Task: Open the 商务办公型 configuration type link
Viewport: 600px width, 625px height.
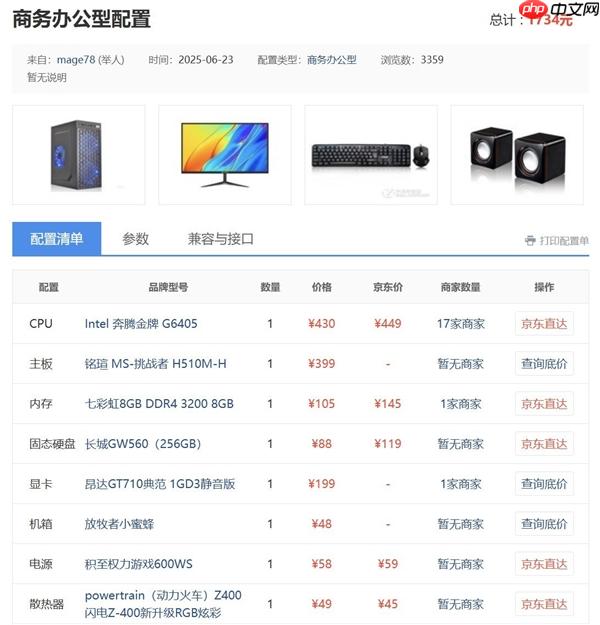Action: [x=332, y=60]
